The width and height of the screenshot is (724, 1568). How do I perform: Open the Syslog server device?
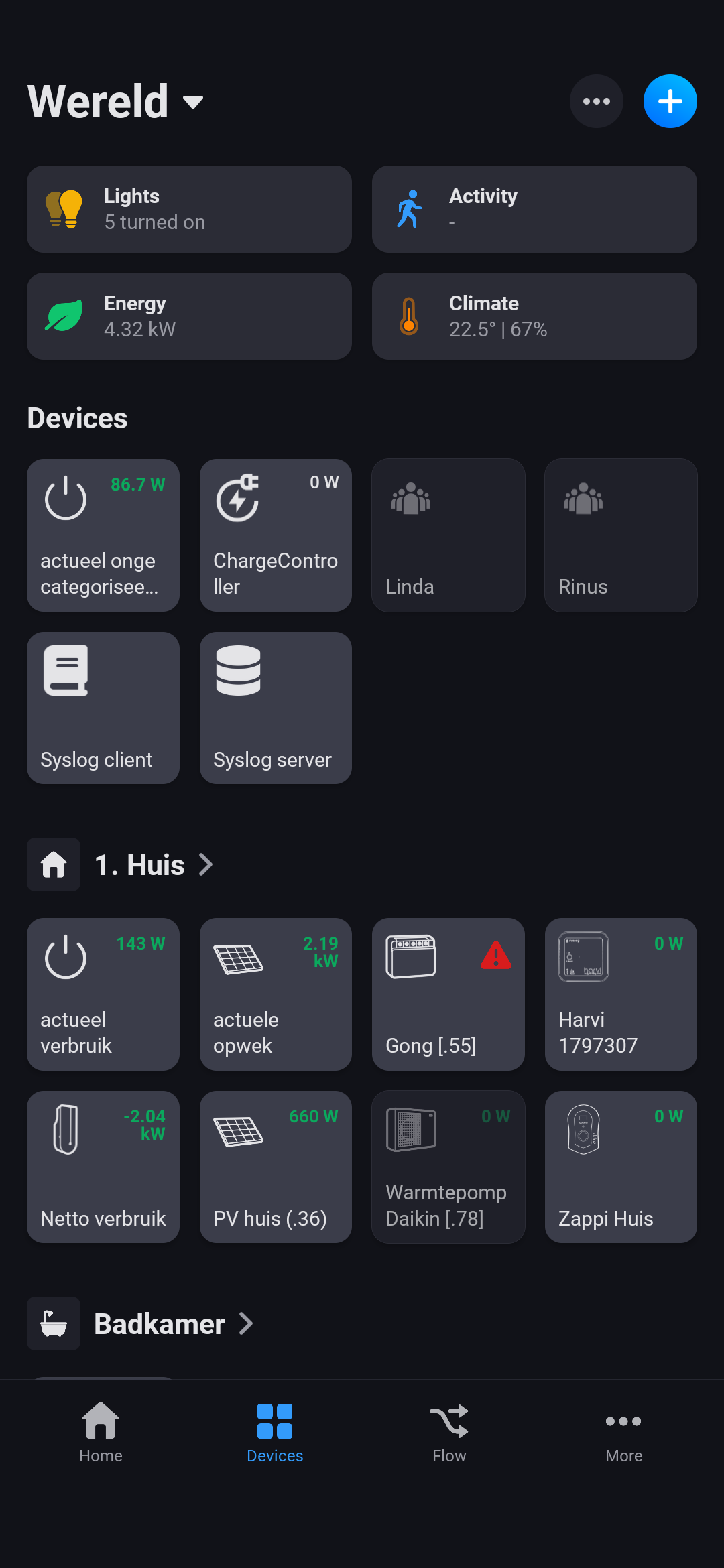point(276,708)
